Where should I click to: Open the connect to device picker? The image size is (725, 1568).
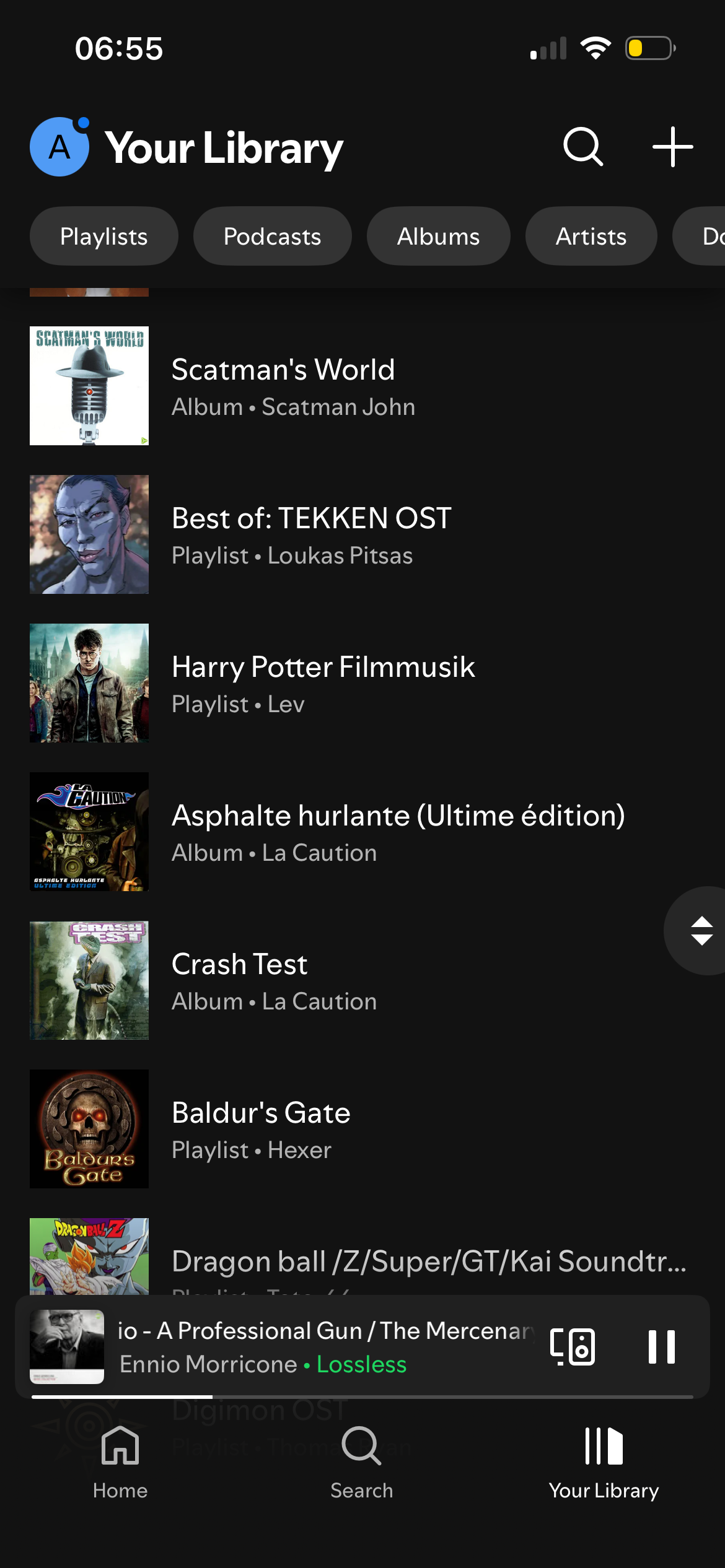coord(573,1346)
